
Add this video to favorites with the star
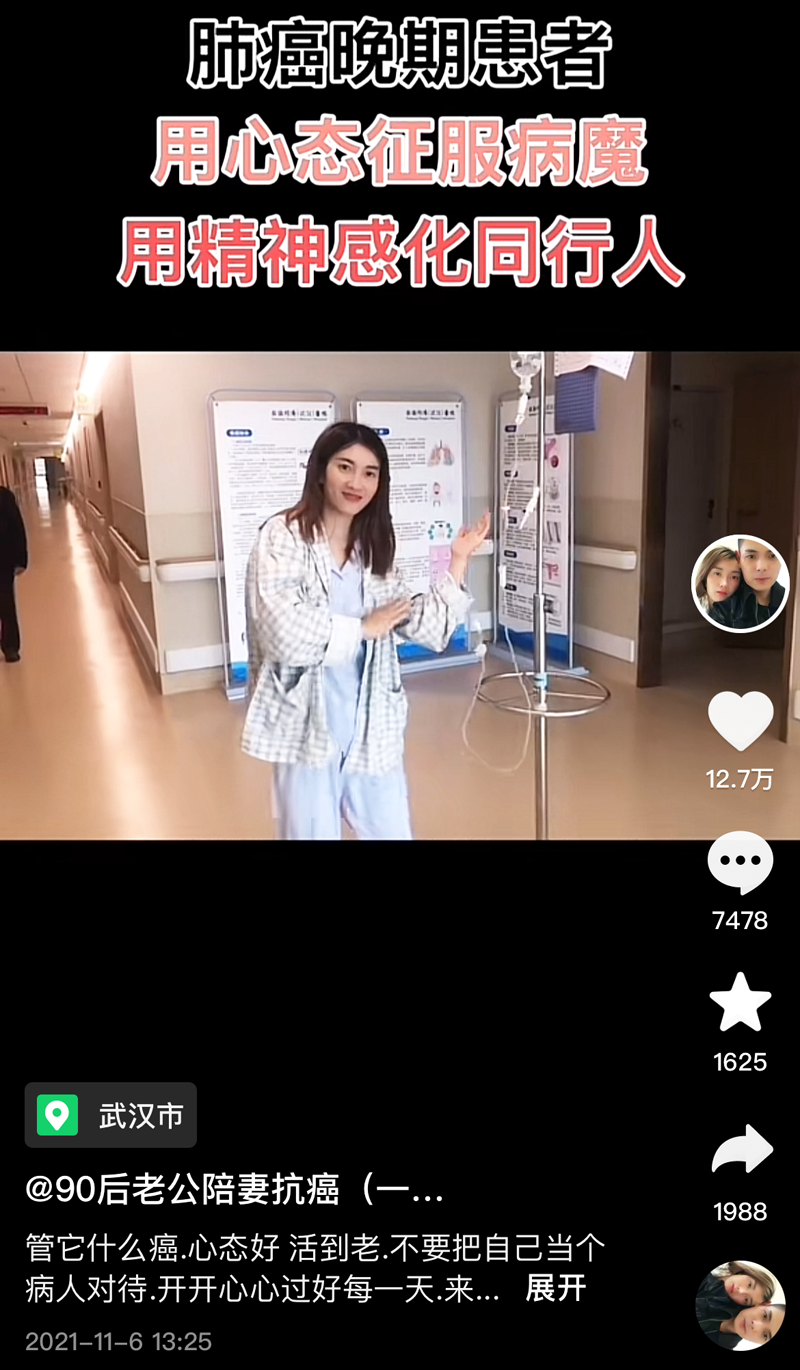(x=740, y=1003)
